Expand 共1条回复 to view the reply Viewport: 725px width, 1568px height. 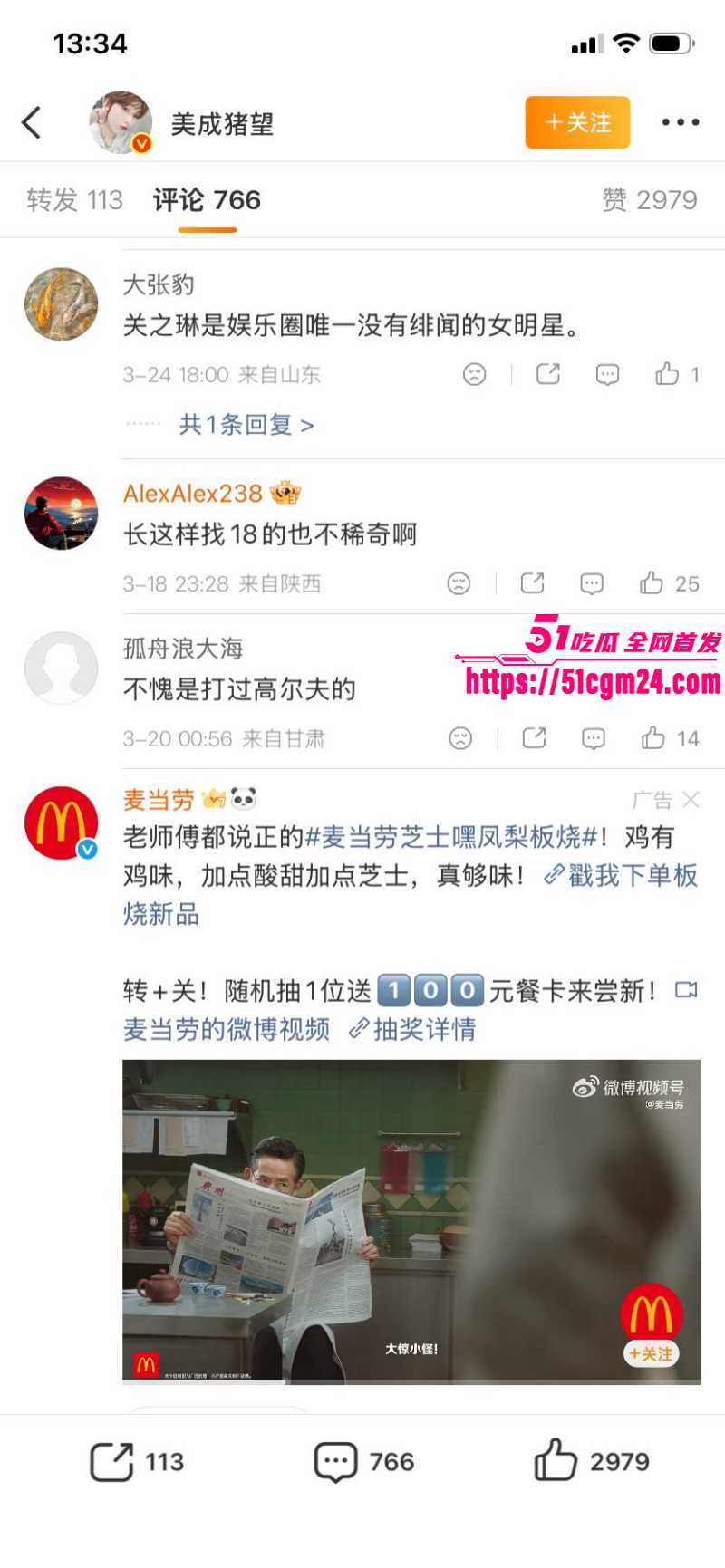(x=246, y=424)
